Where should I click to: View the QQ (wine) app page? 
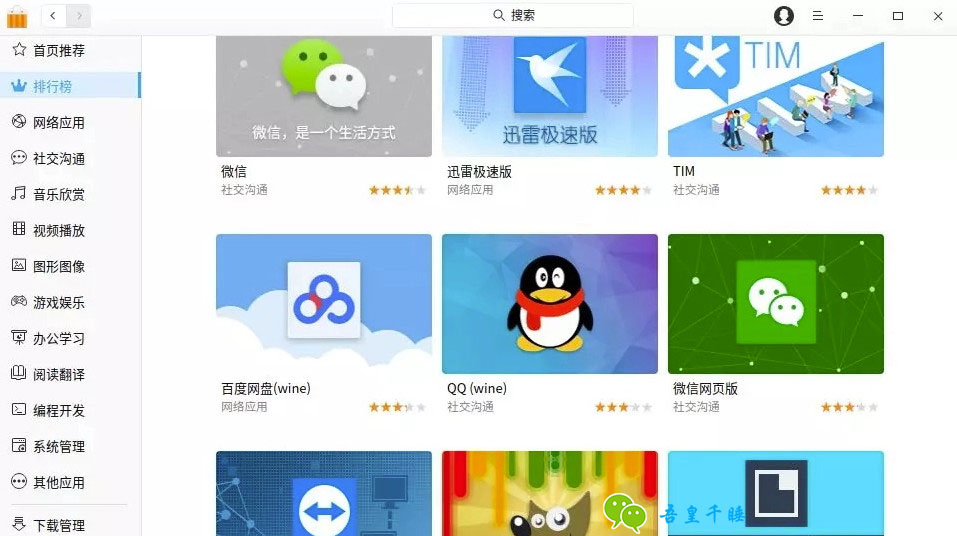[550, 304]
